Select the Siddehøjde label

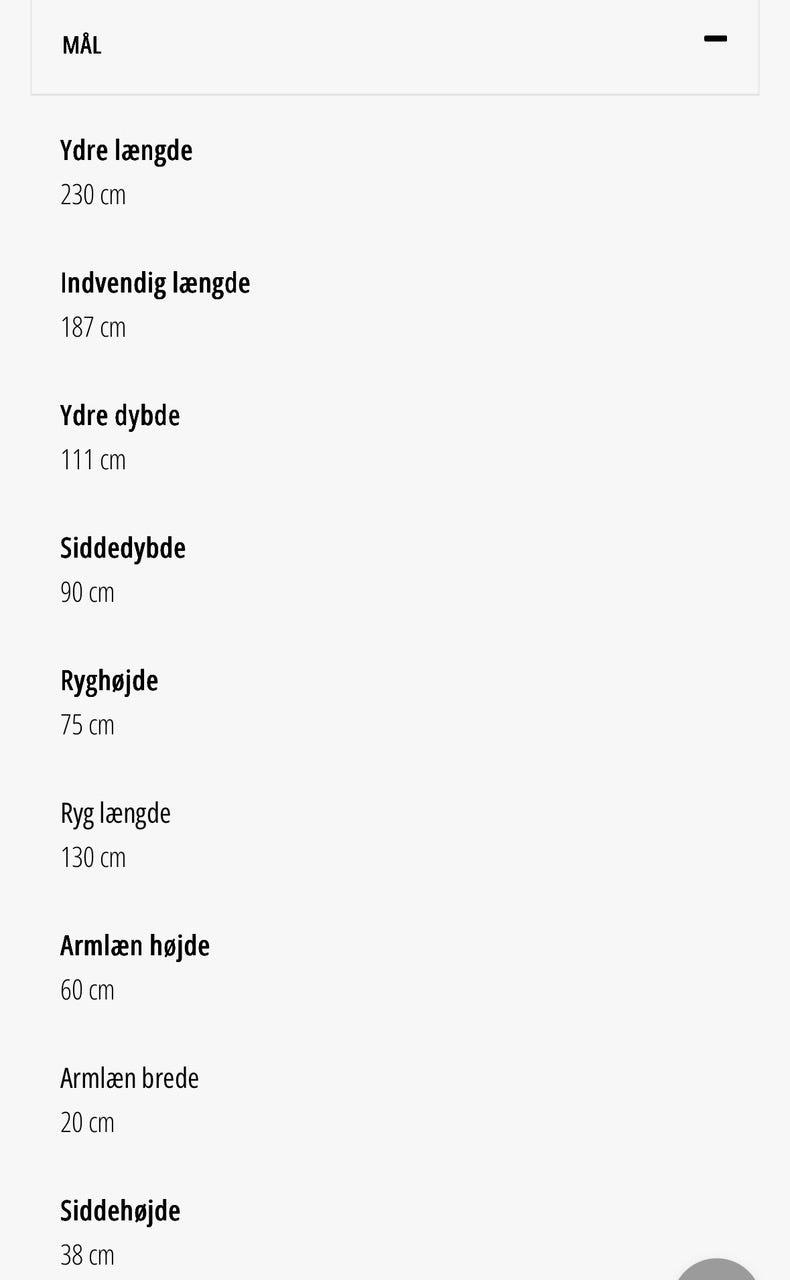[120, 1210]
